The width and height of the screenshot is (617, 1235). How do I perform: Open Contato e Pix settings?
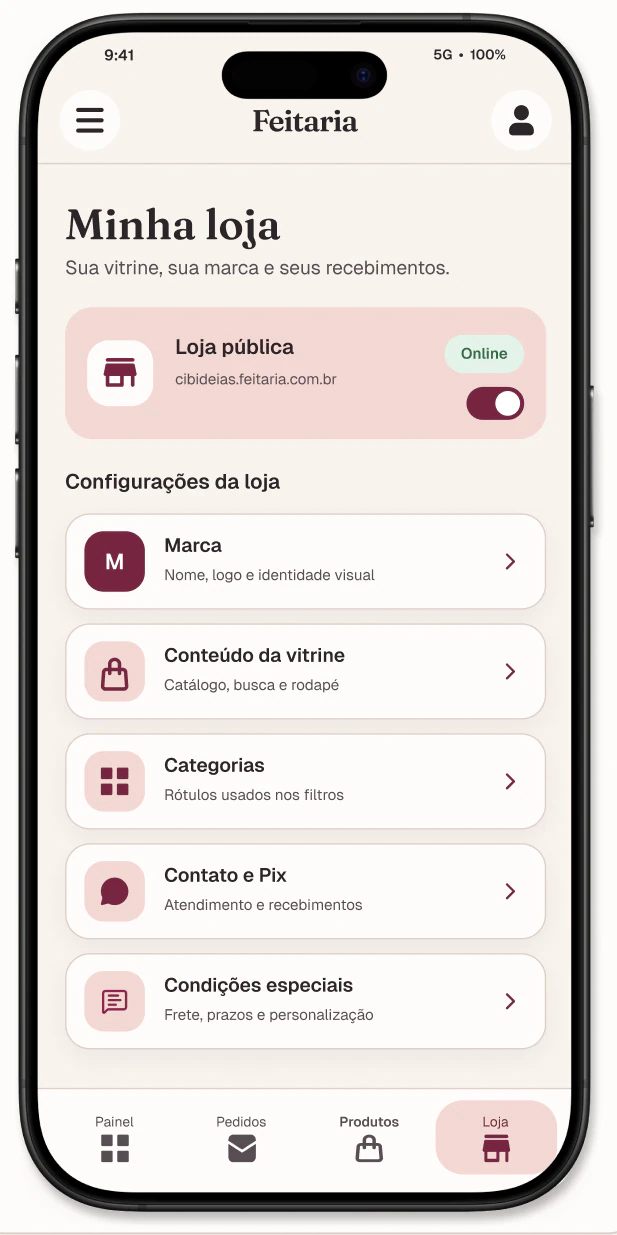point(306,892)
